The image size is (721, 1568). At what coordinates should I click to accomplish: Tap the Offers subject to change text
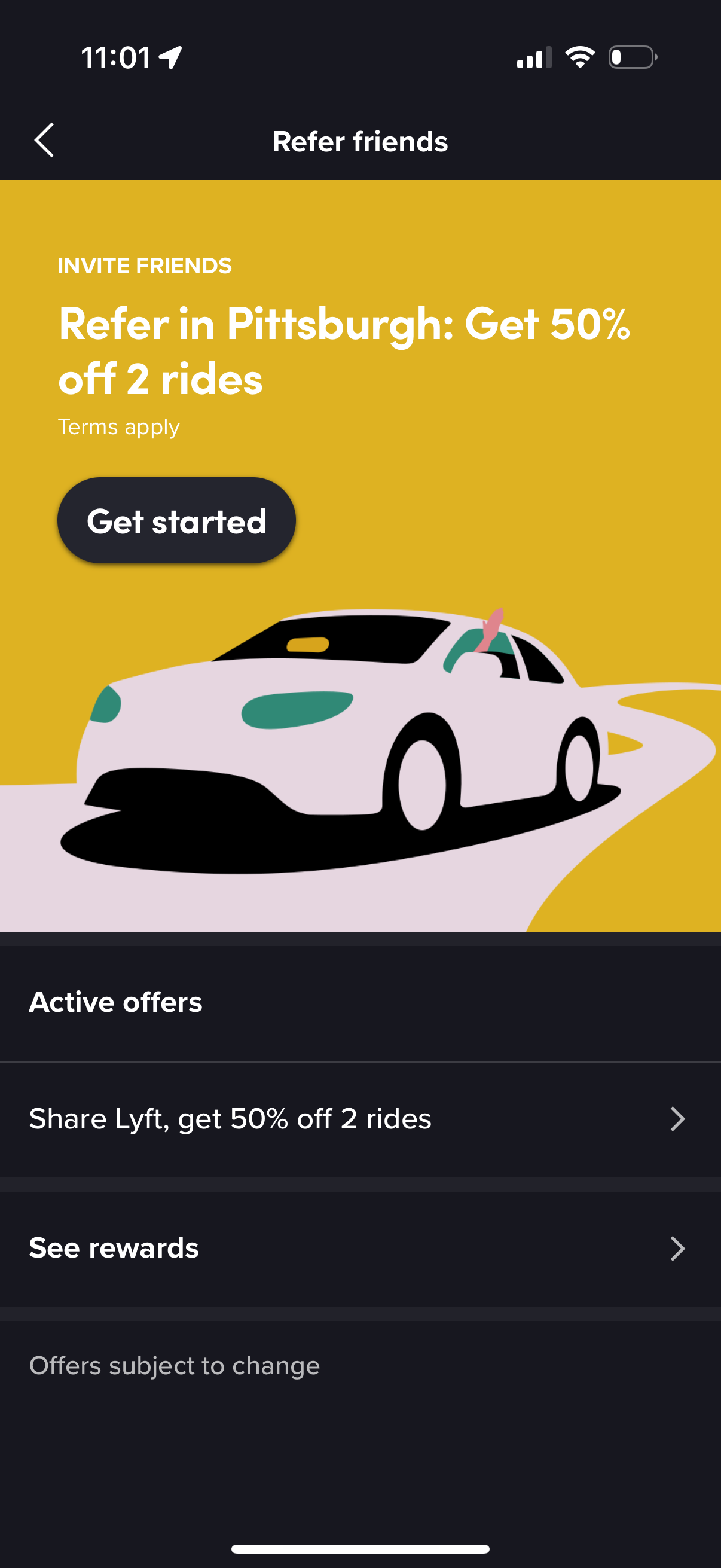pyautogui.click(x=175, y=1366)
